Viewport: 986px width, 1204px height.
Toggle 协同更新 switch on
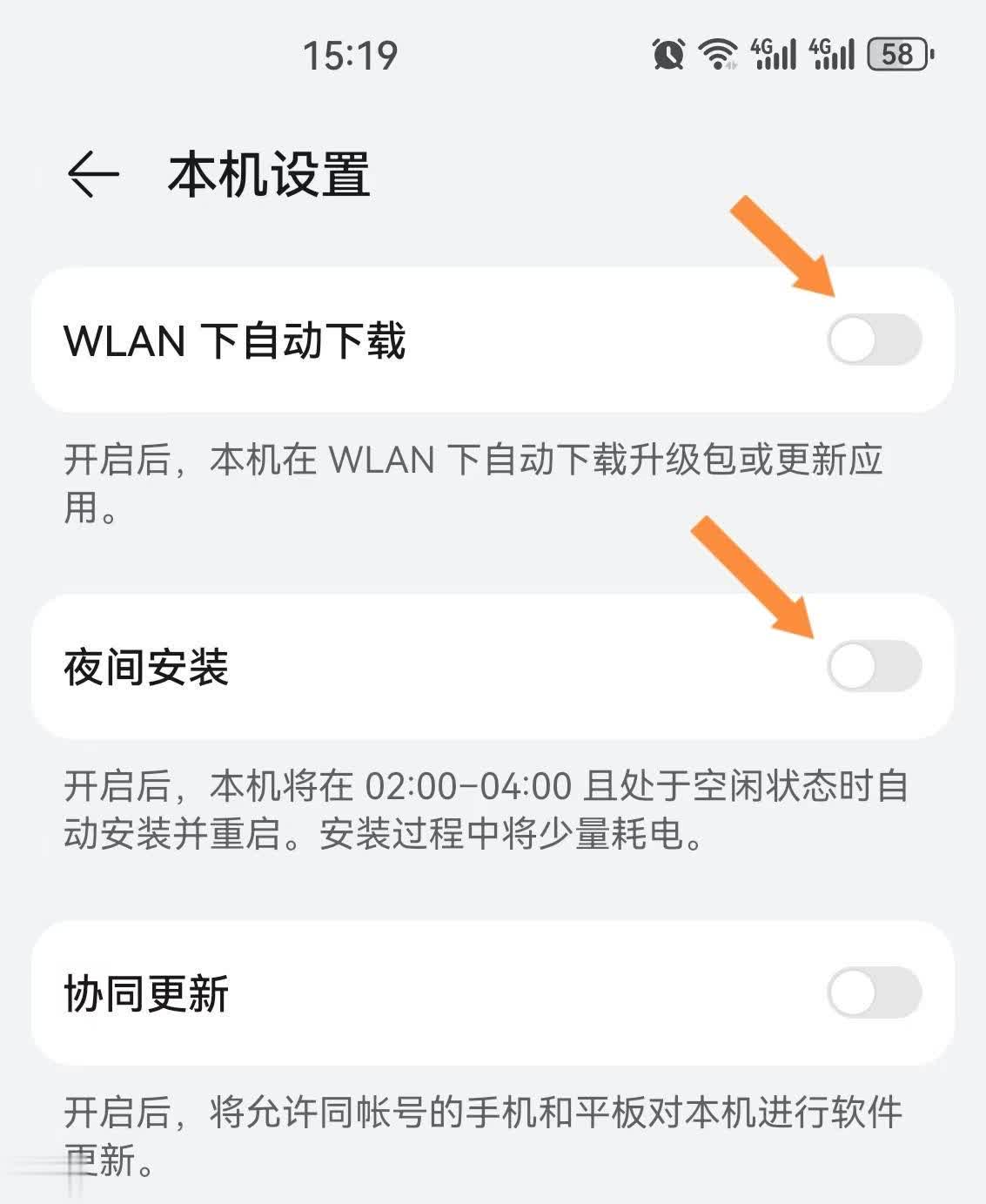(x=874, y=992)
